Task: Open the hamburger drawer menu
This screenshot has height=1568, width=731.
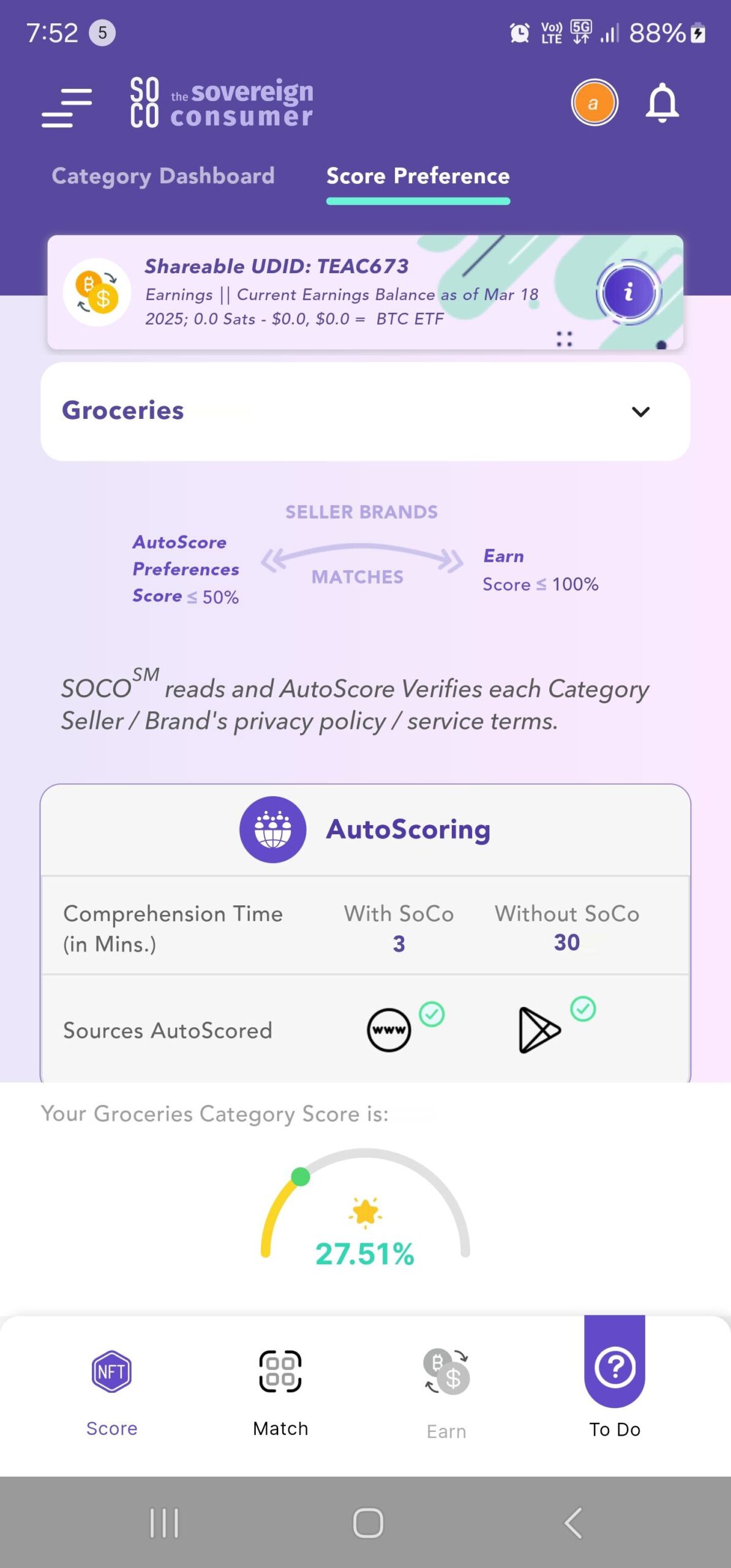Action: [x=67, y=107]
